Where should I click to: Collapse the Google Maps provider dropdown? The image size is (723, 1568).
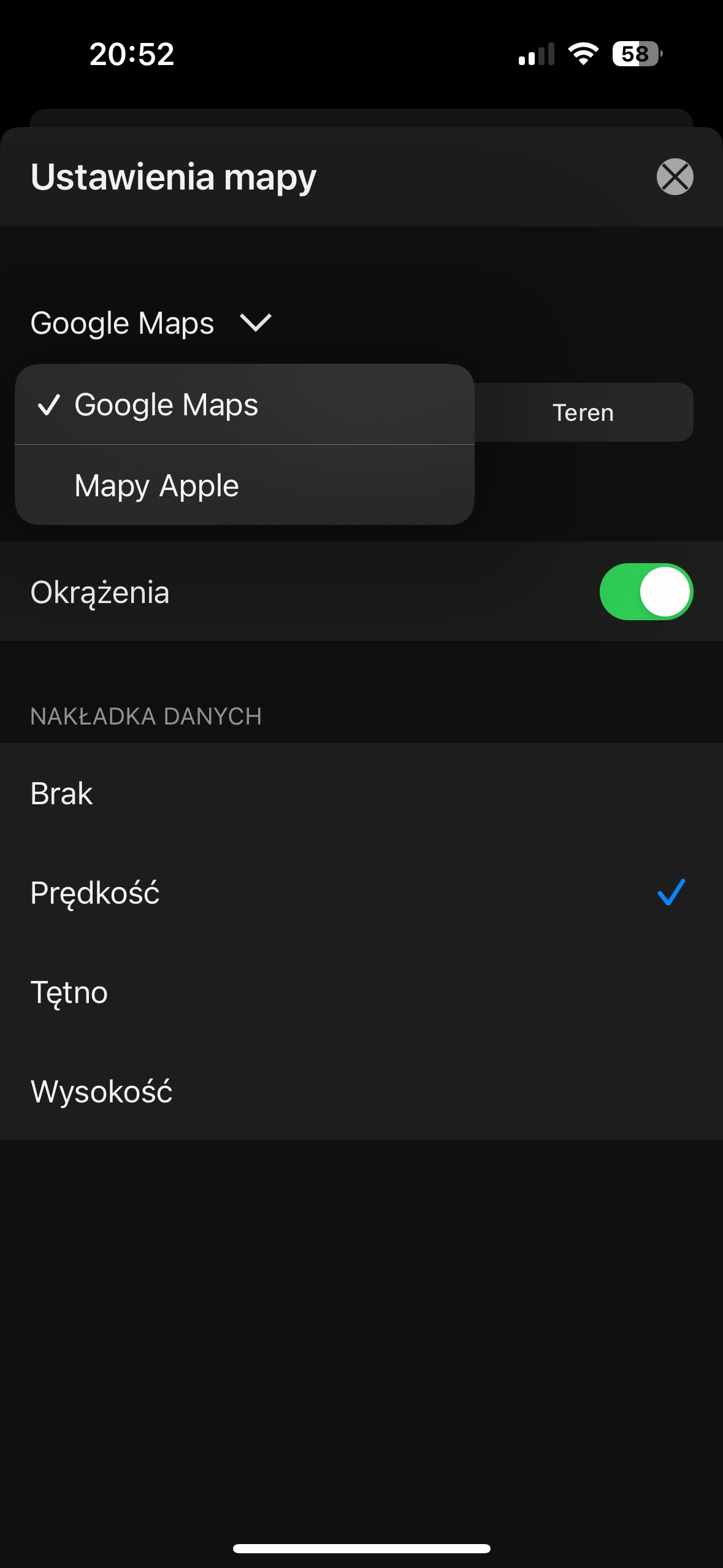coord(151,323)
